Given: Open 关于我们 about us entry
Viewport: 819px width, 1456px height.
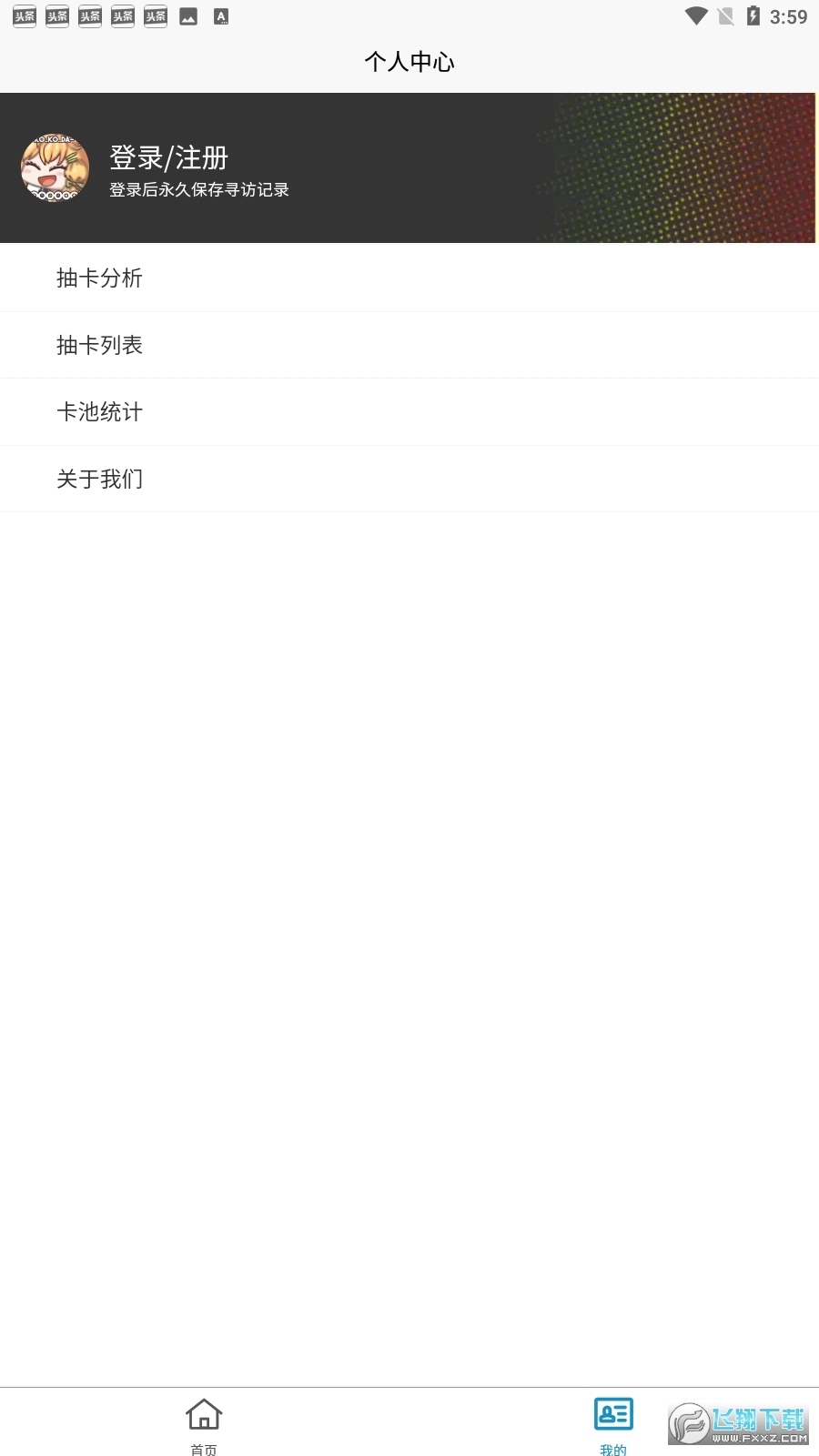Looking at the screenshot, I should (x=101, y=479).
